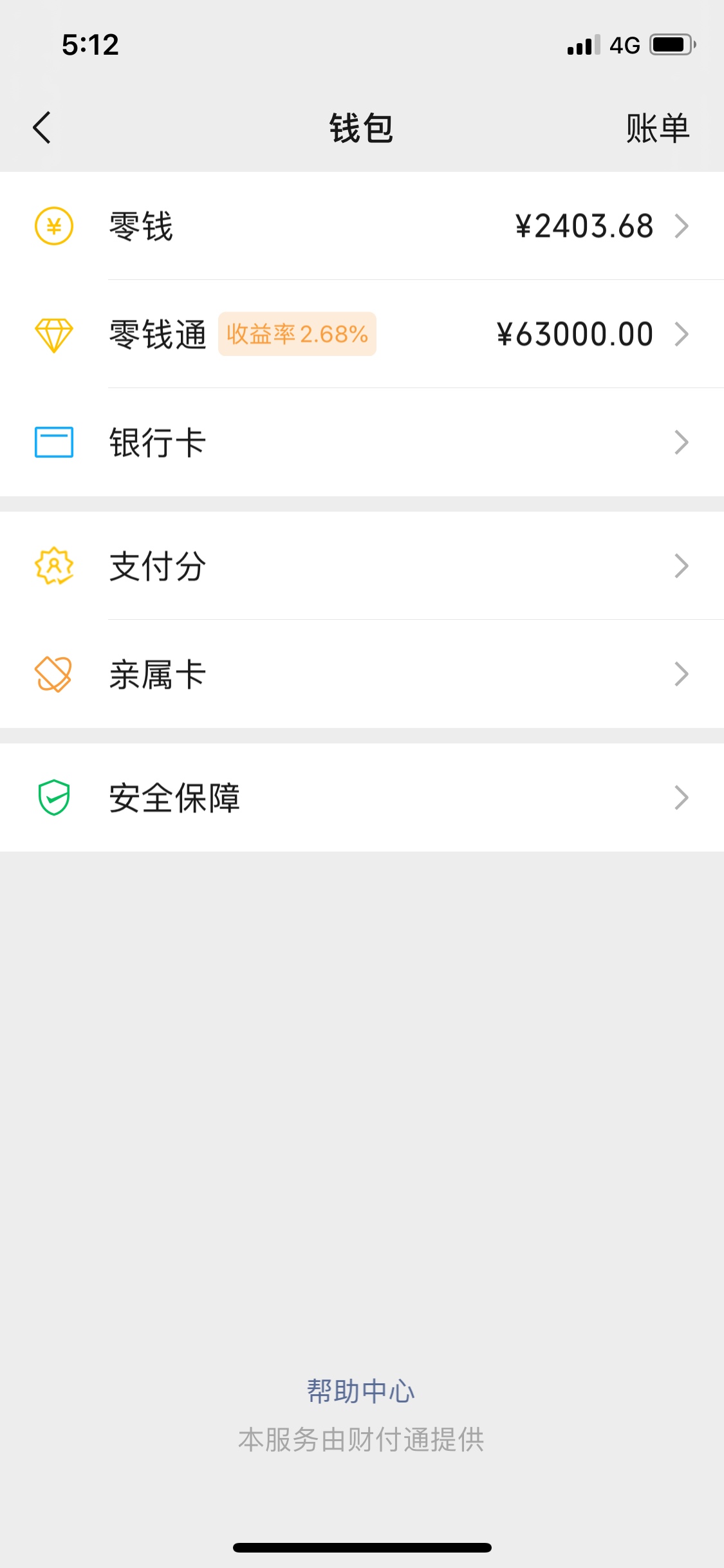Open 账单 in the top right
This screenshot has height=1568, width=724.
pyautogui.click(x=657, y=128)
